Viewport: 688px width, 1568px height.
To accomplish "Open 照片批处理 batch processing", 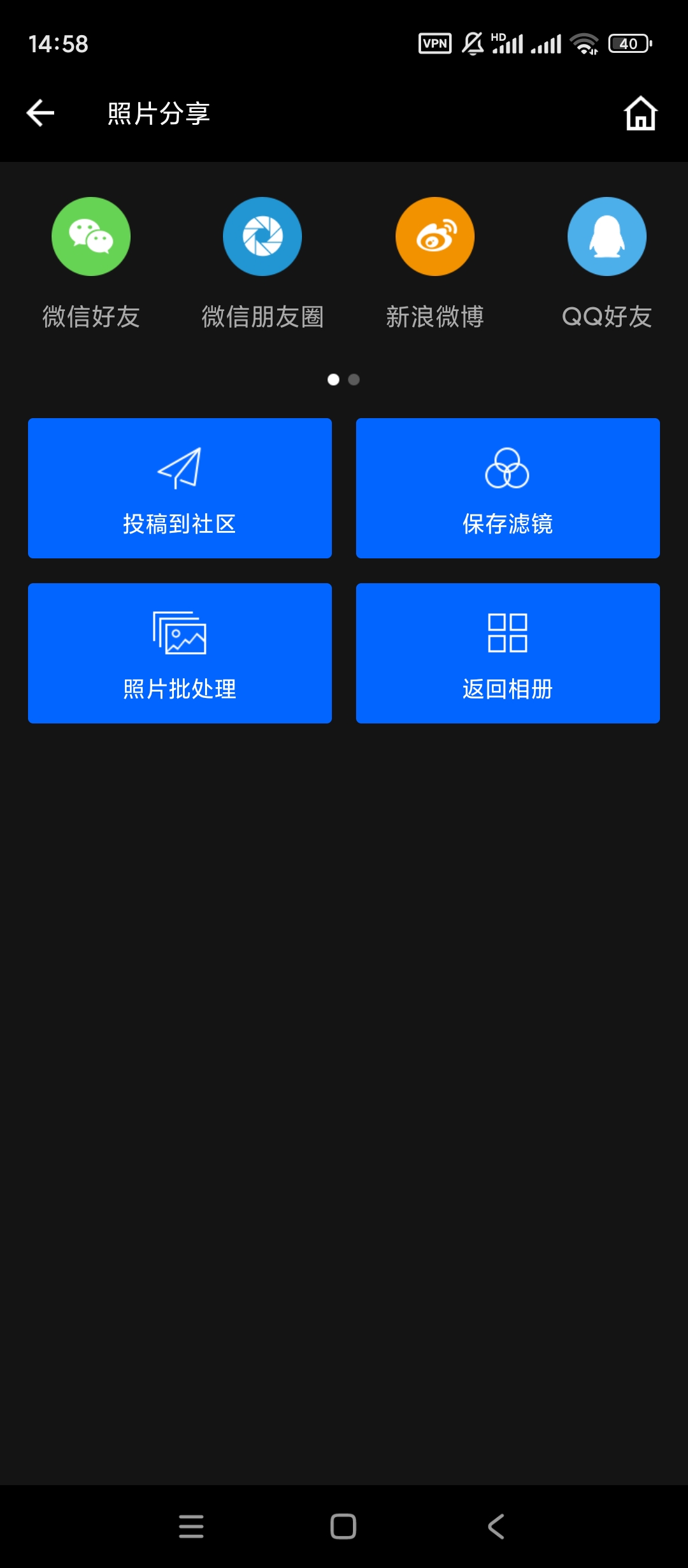I will 180,653.
